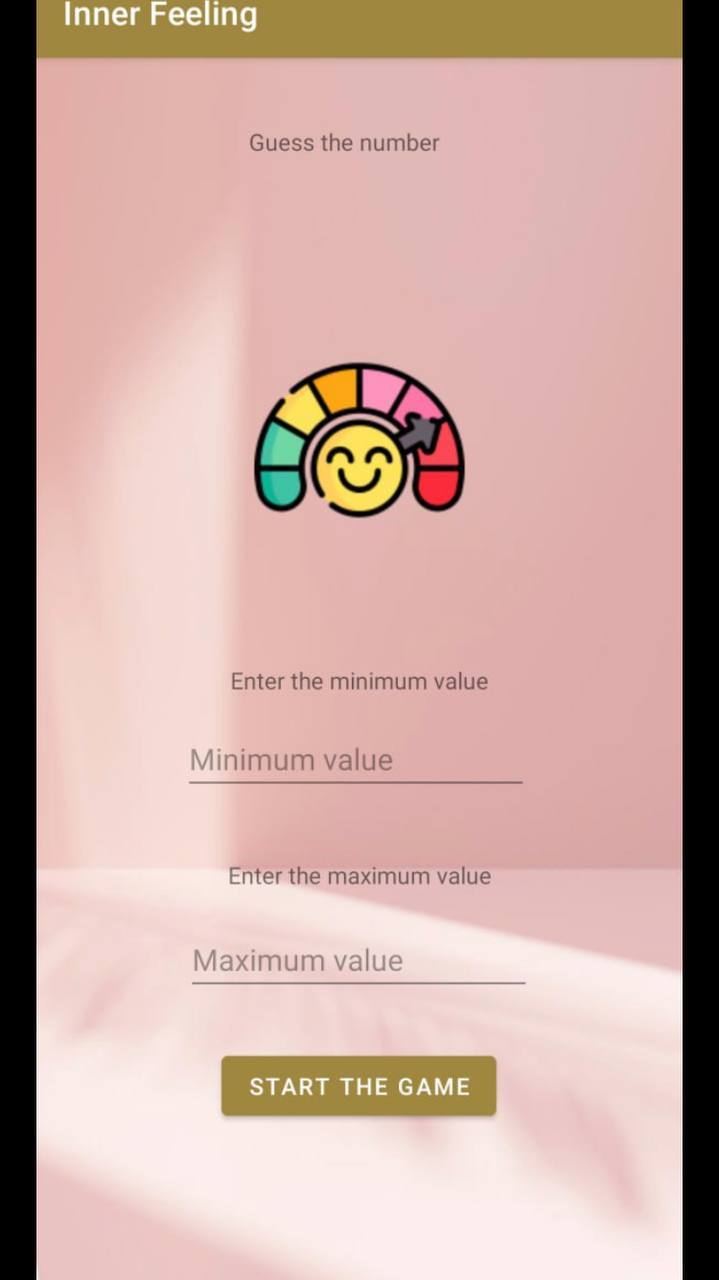Tap the Minimum value input field

[355, 760]
